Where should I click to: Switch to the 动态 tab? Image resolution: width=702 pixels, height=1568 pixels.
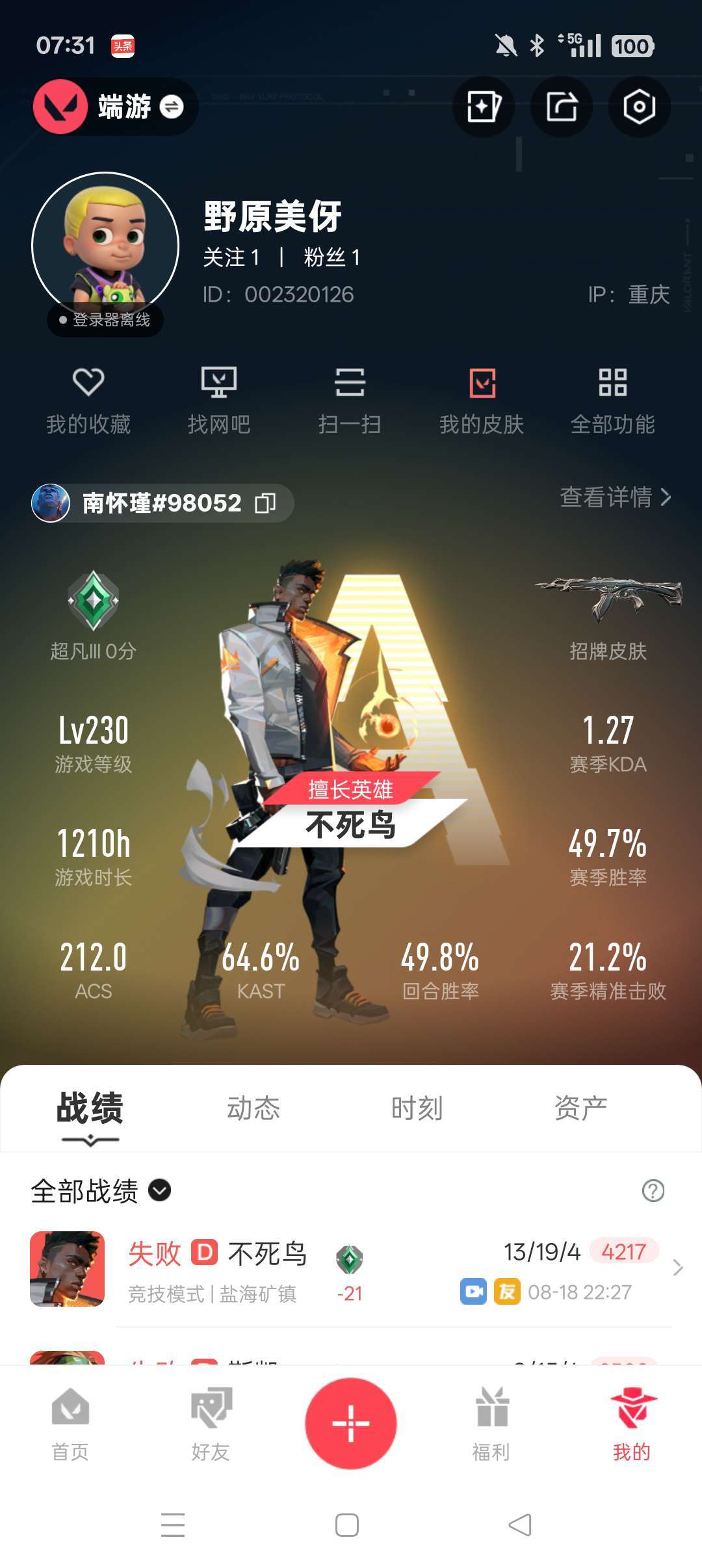coord(253,1108)
